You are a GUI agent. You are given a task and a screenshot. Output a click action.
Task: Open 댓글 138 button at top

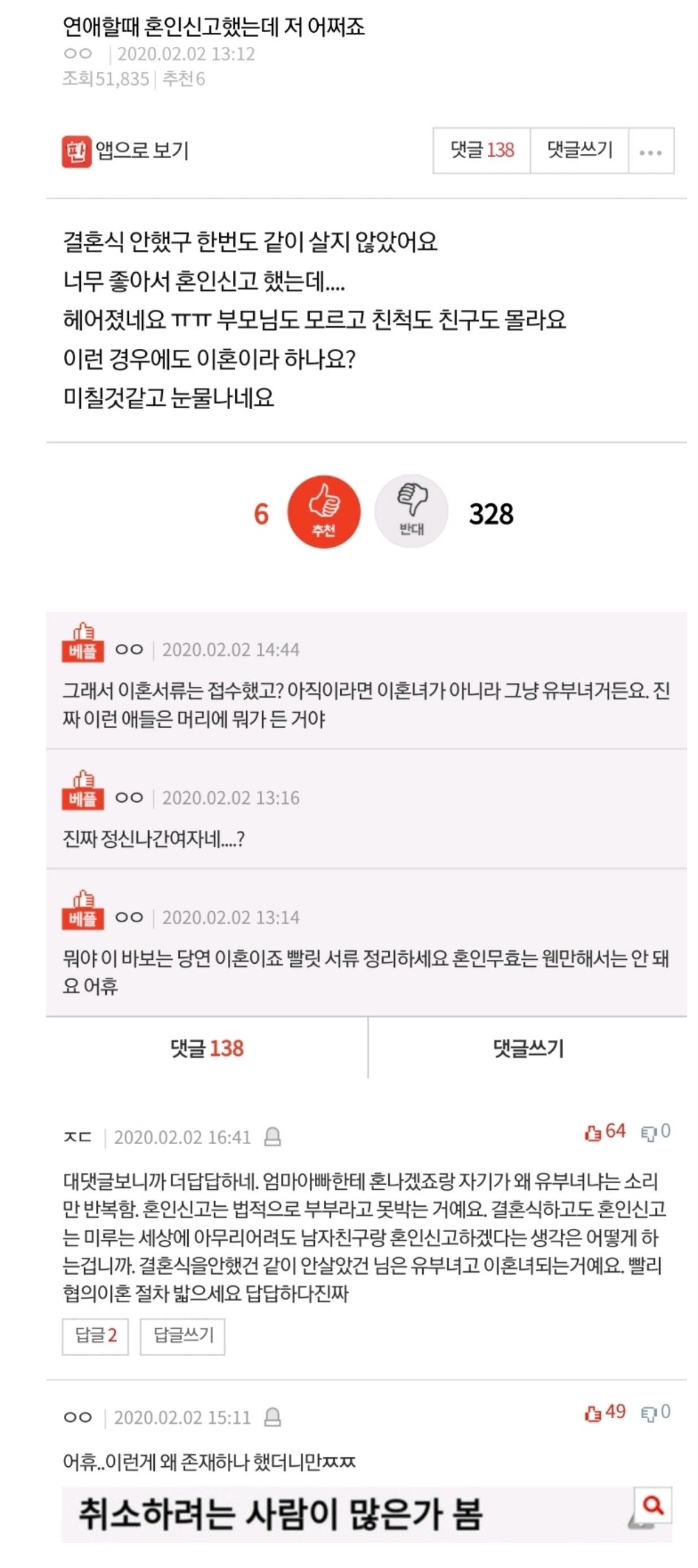[x=482, y=150]
